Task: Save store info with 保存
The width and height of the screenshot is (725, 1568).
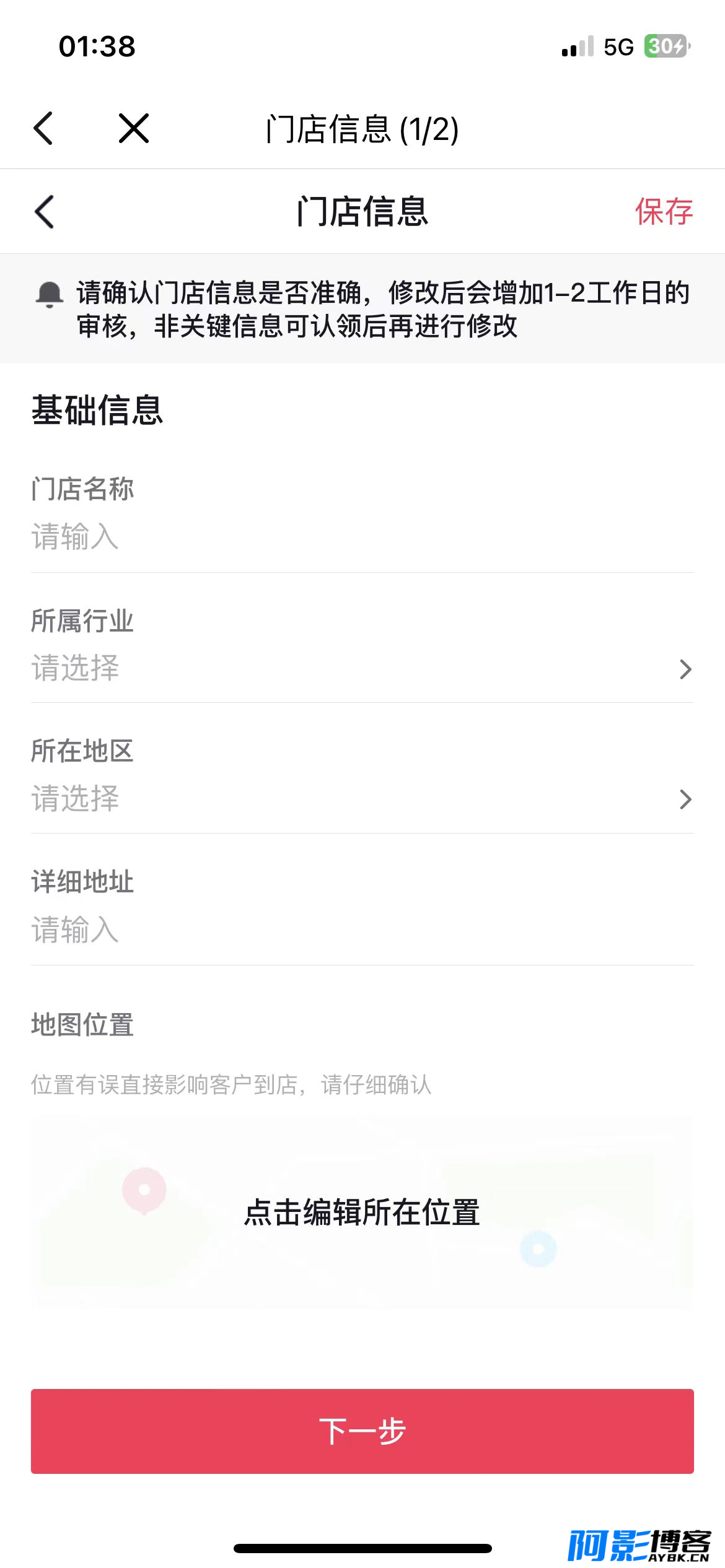Action: tap(664, 212)
